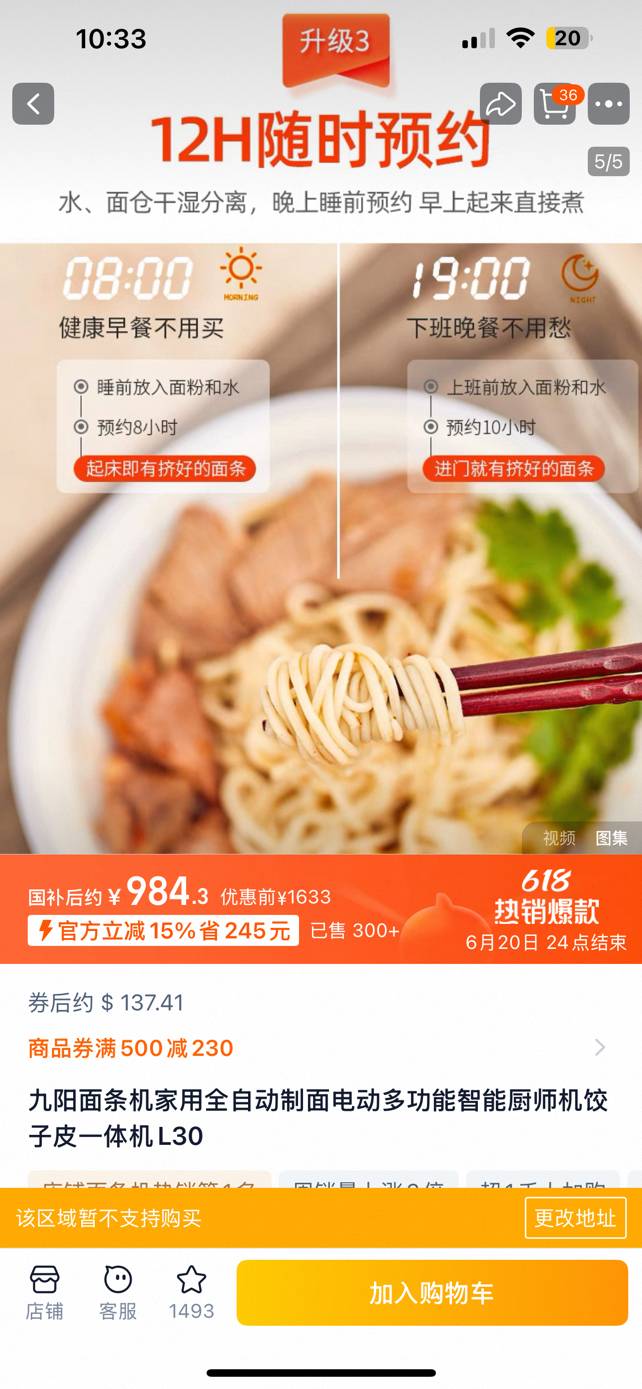Screen dimensions: 642x1389
Task: Visit the 店铺 store page
Action: pos(44,1291)
